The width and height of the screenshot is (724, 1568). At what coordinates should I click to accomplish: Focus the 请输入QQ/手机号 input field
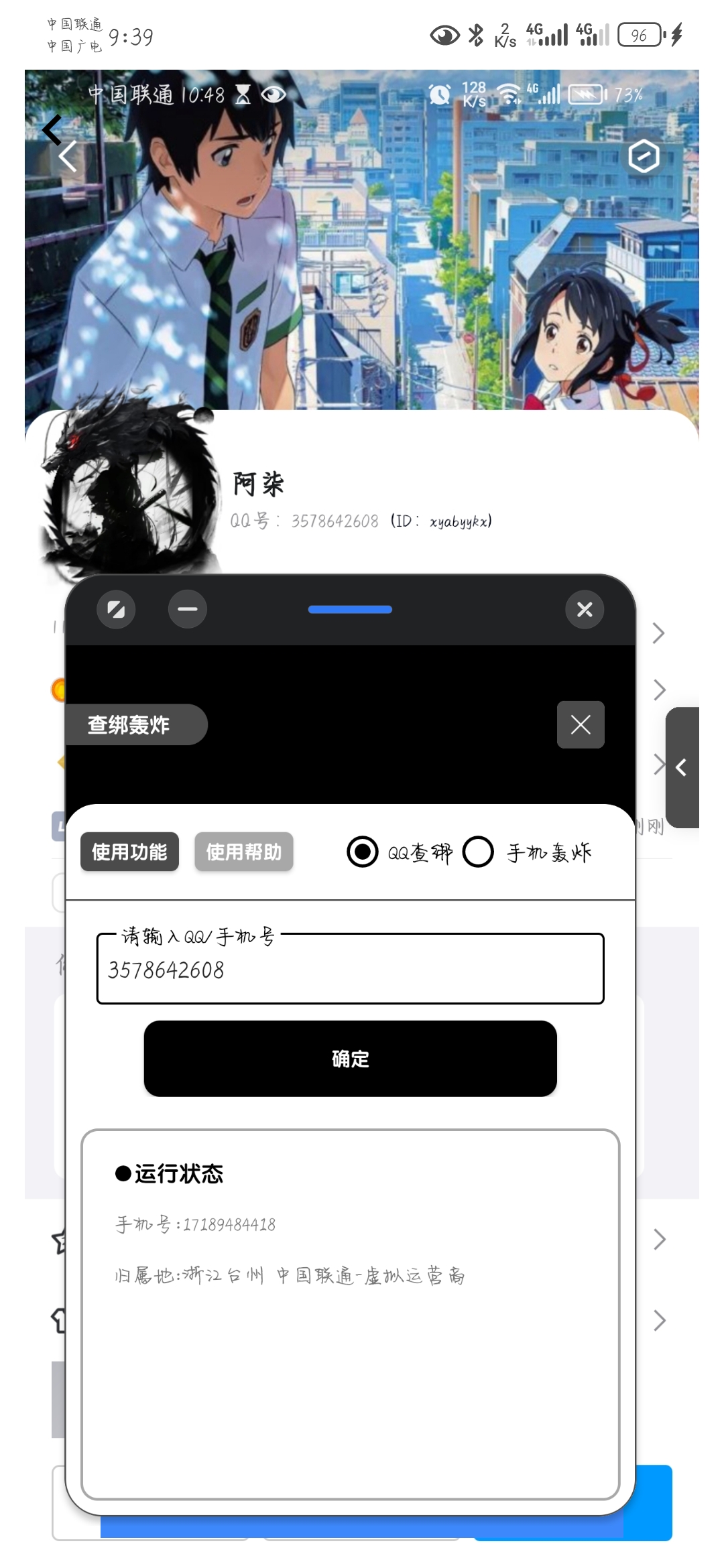coord(351,968)
